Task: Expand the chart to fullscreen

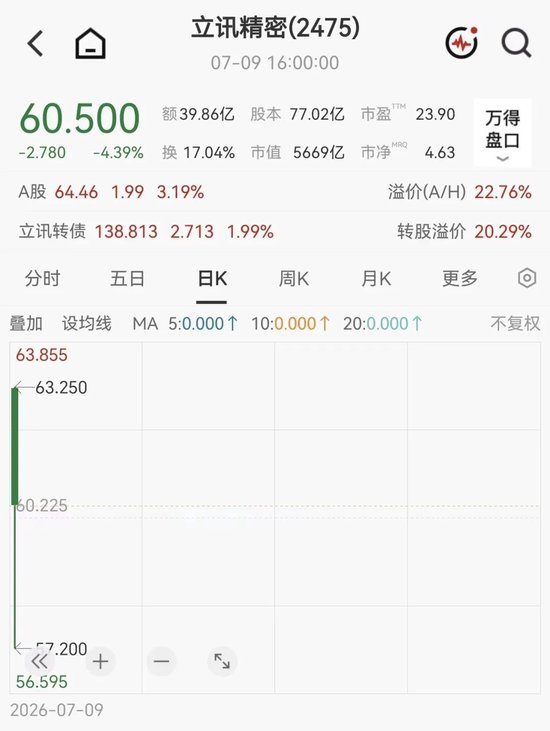Action: 222,662
